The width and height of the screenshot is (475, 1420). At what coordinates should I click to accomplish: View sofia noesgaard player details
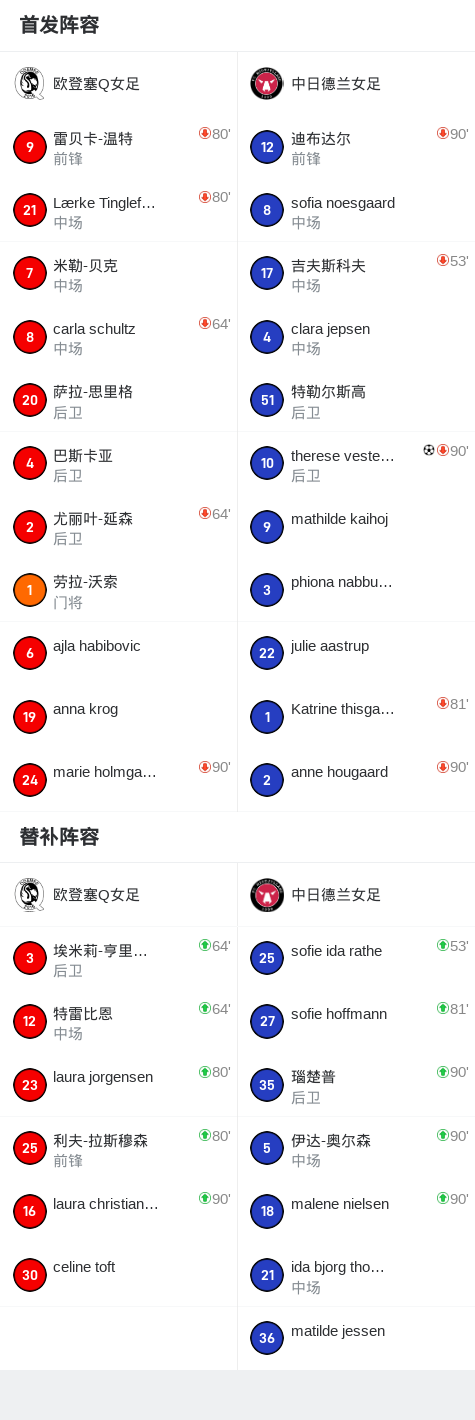click(356, 211)
